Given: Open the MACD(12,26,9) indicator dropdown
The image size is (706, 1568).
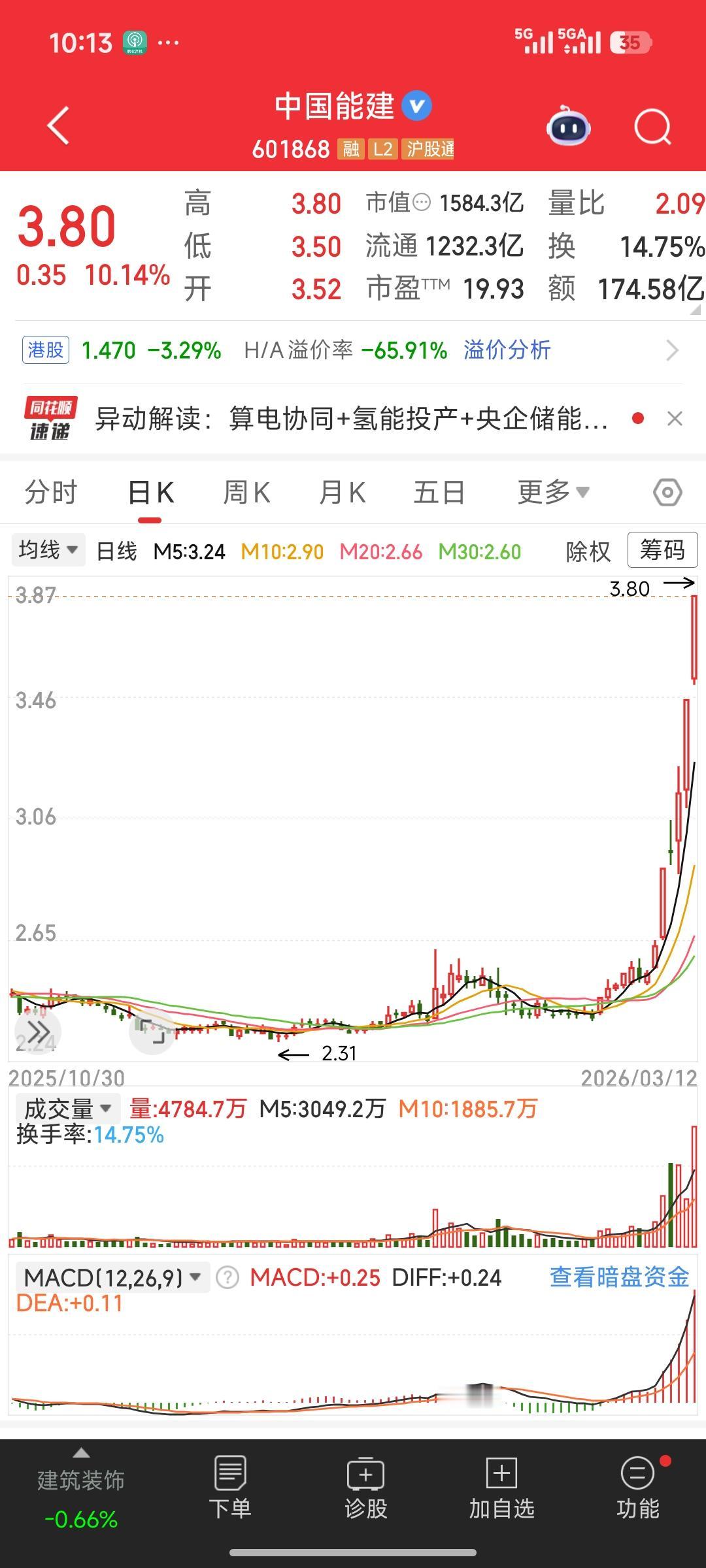Looking at the screenshot, I should click(x=110, y=1275).
